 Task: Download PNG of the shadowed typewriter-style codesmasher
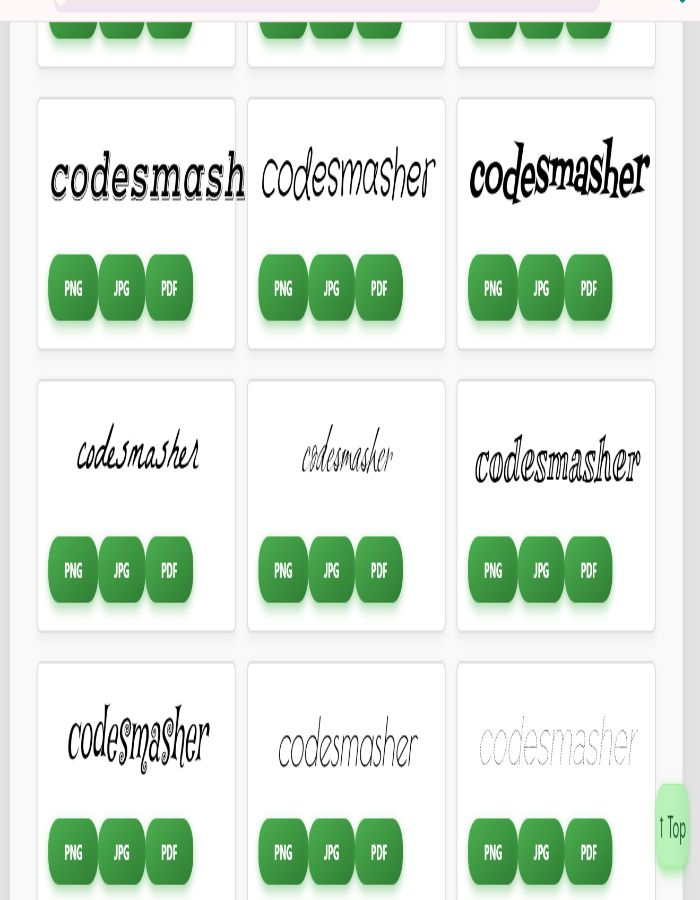(x=73, y=288)
